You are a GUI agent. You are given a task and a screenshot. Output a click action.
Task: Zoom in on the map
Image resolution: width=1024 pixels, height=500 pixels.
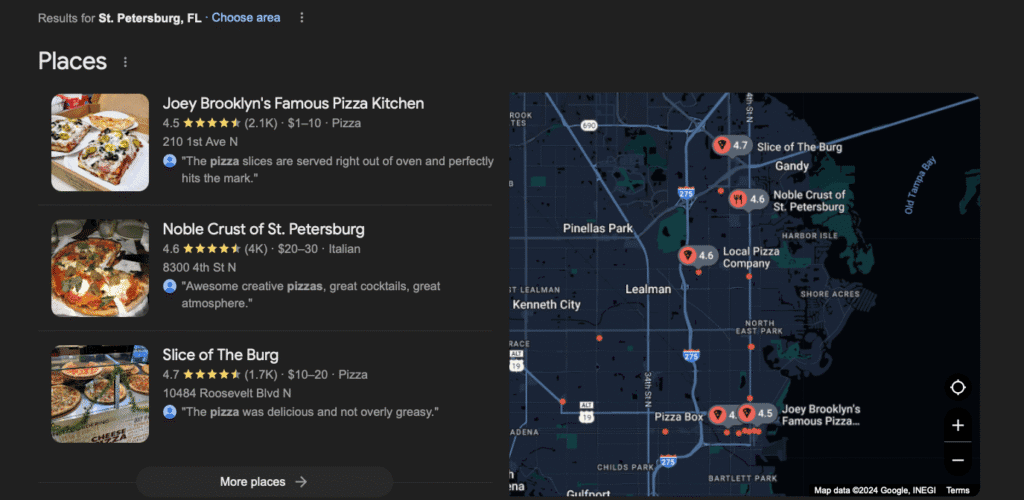[957, 425]
